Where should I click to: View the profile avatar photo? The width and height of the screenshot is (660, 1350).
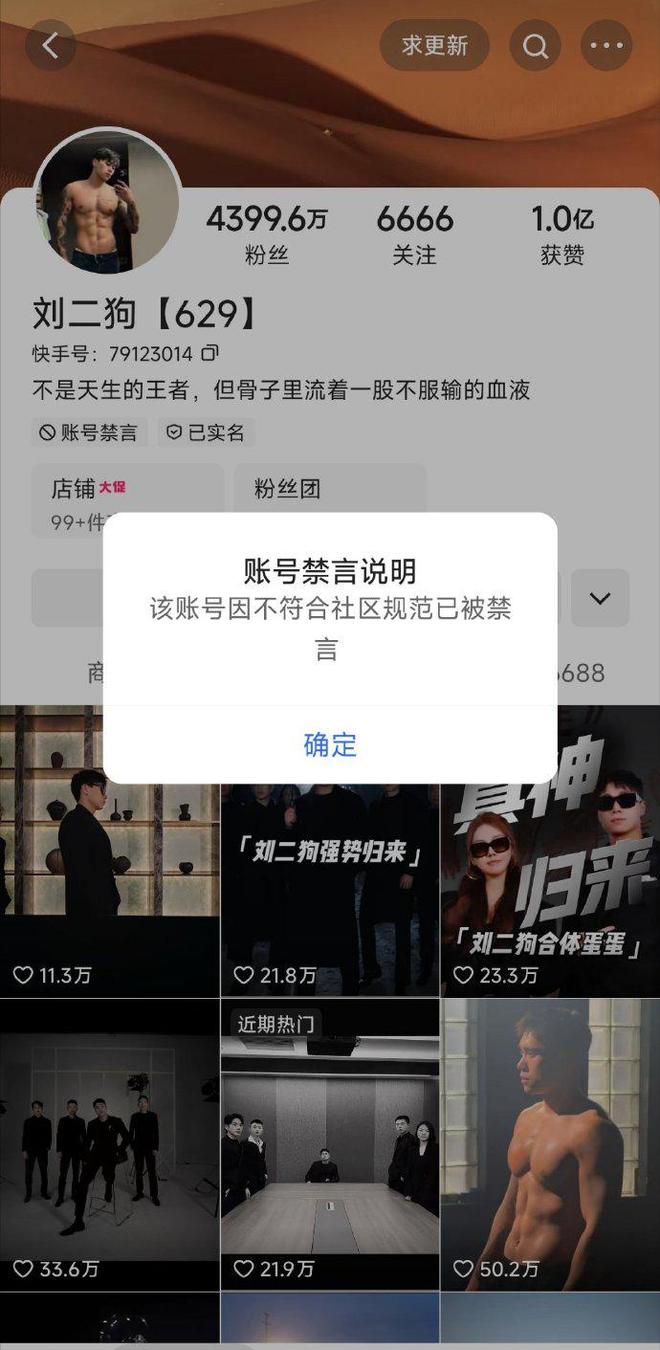pyautogui.click(x=107, y=201)
